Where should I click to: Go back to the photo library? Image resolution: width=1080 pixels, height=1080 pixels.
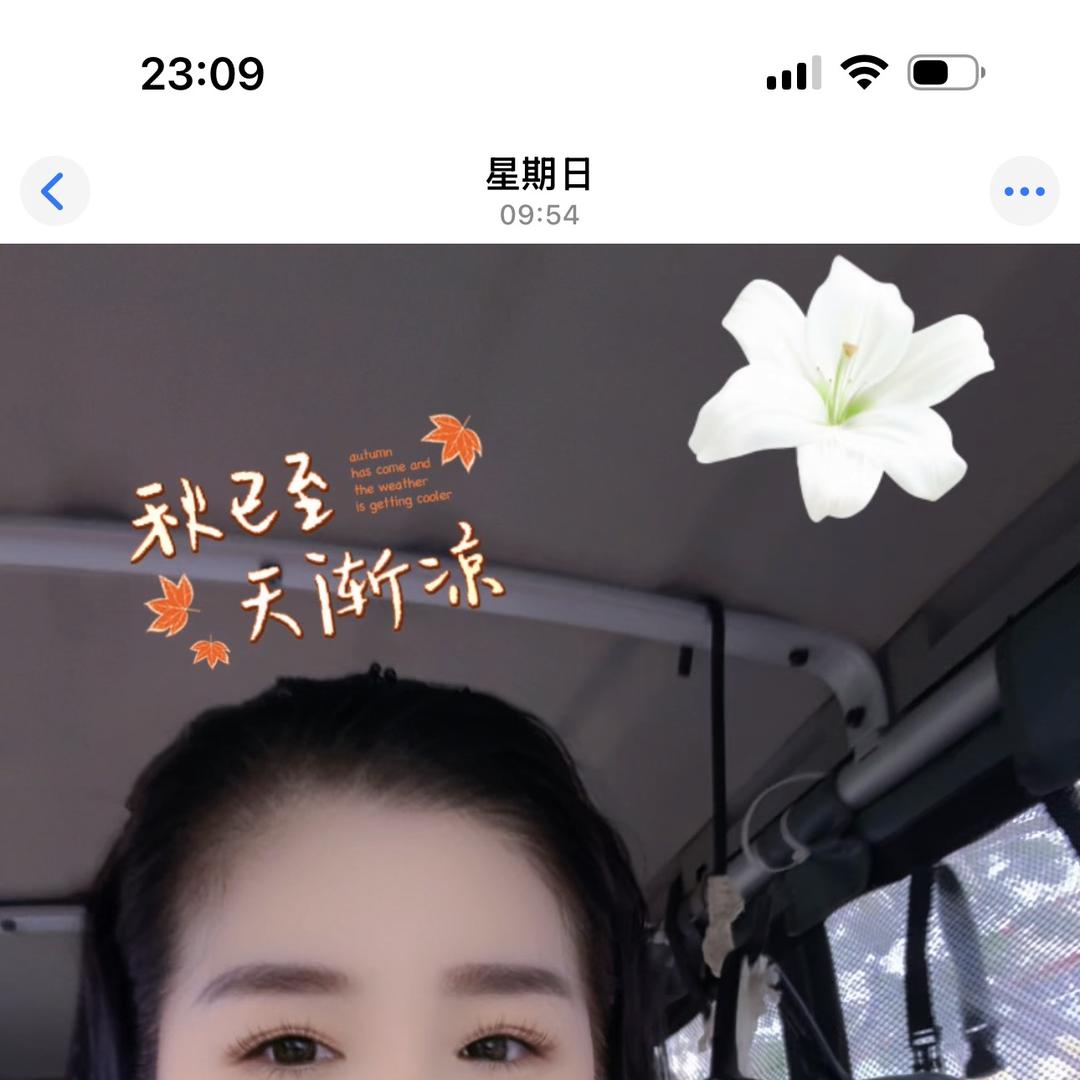pyautogui.click(x=54, y=191)
